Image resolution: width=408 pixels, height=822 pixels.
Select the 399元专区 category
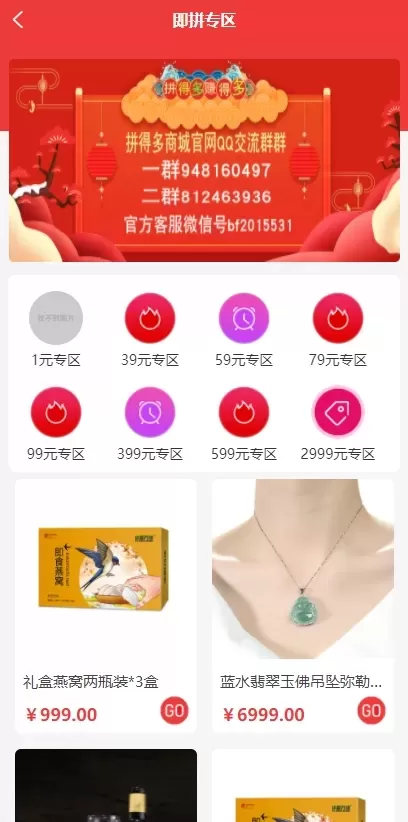[150, 424]
